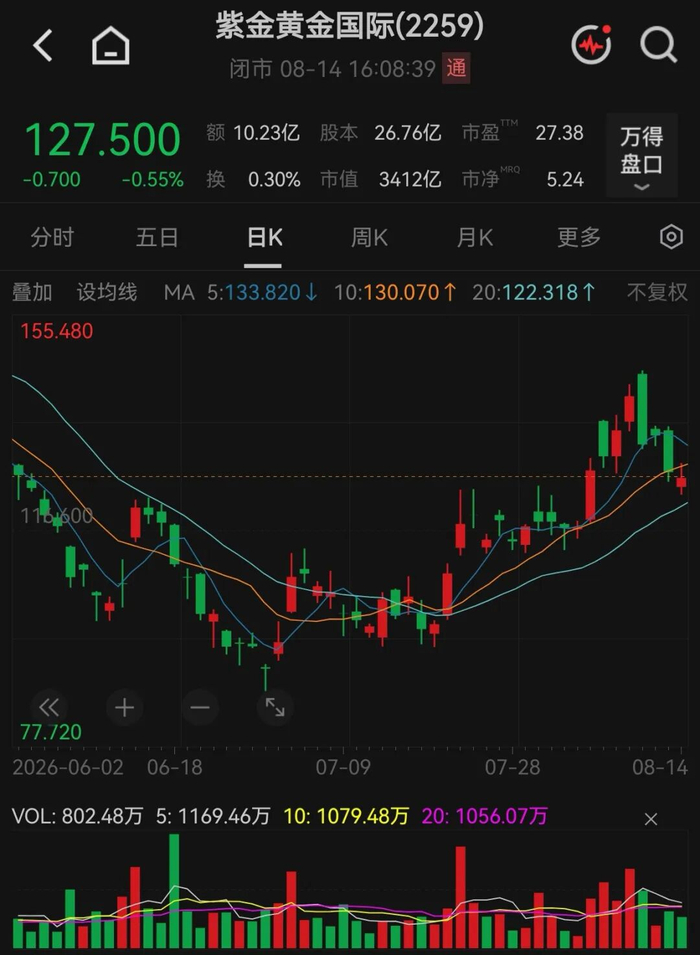Zoom out the chart with minus button

(200, 707)
